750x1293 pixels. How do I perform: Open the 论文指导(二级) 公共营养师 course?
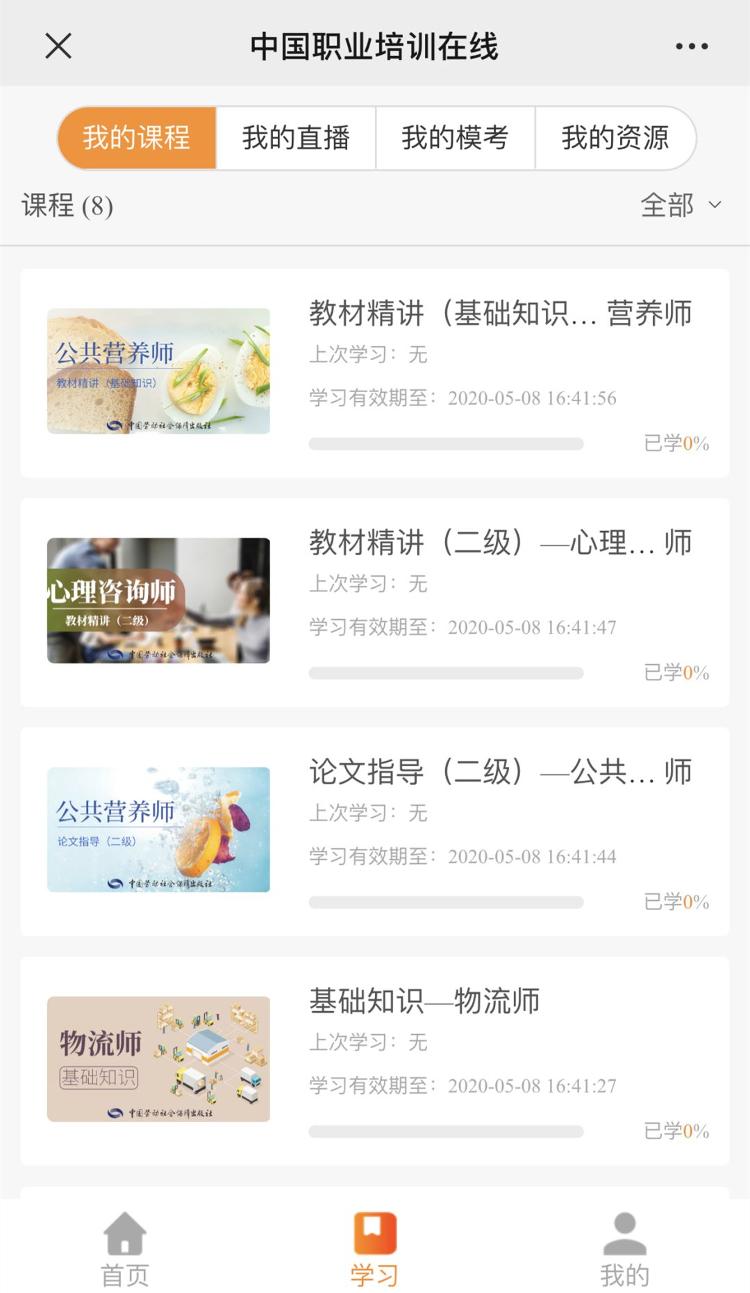point(500,772)
